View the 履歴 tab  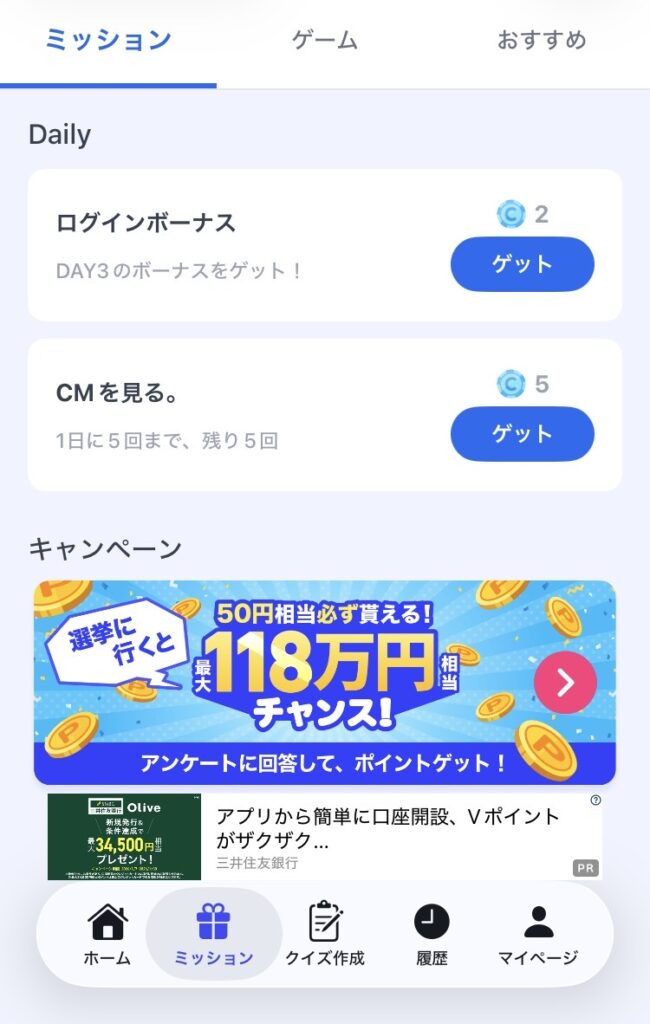pos(432,934)
